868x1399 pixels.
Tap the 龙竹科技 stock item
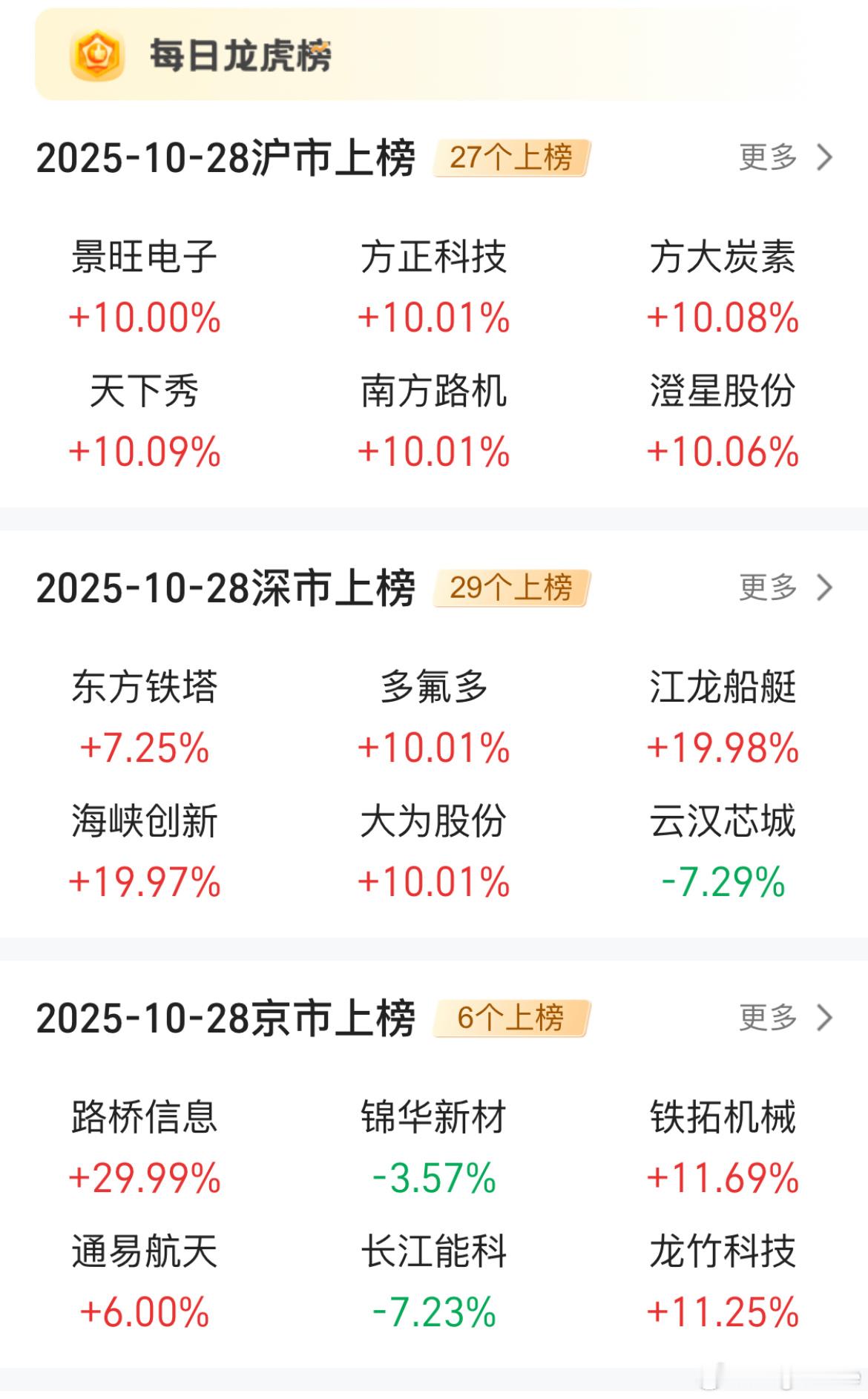tap(723, 1281)
